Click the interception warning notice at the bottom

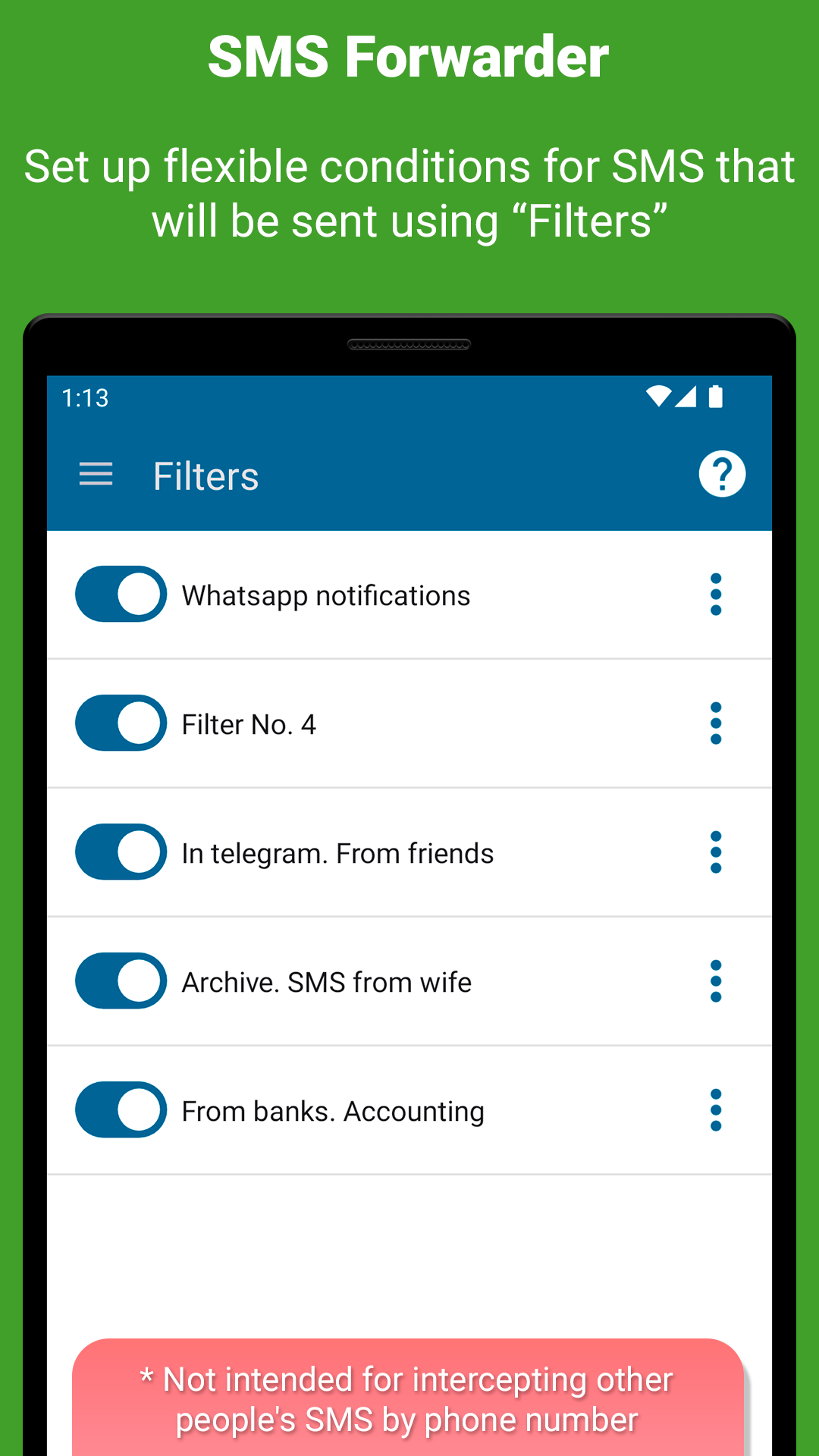(x=409, y=1399)
